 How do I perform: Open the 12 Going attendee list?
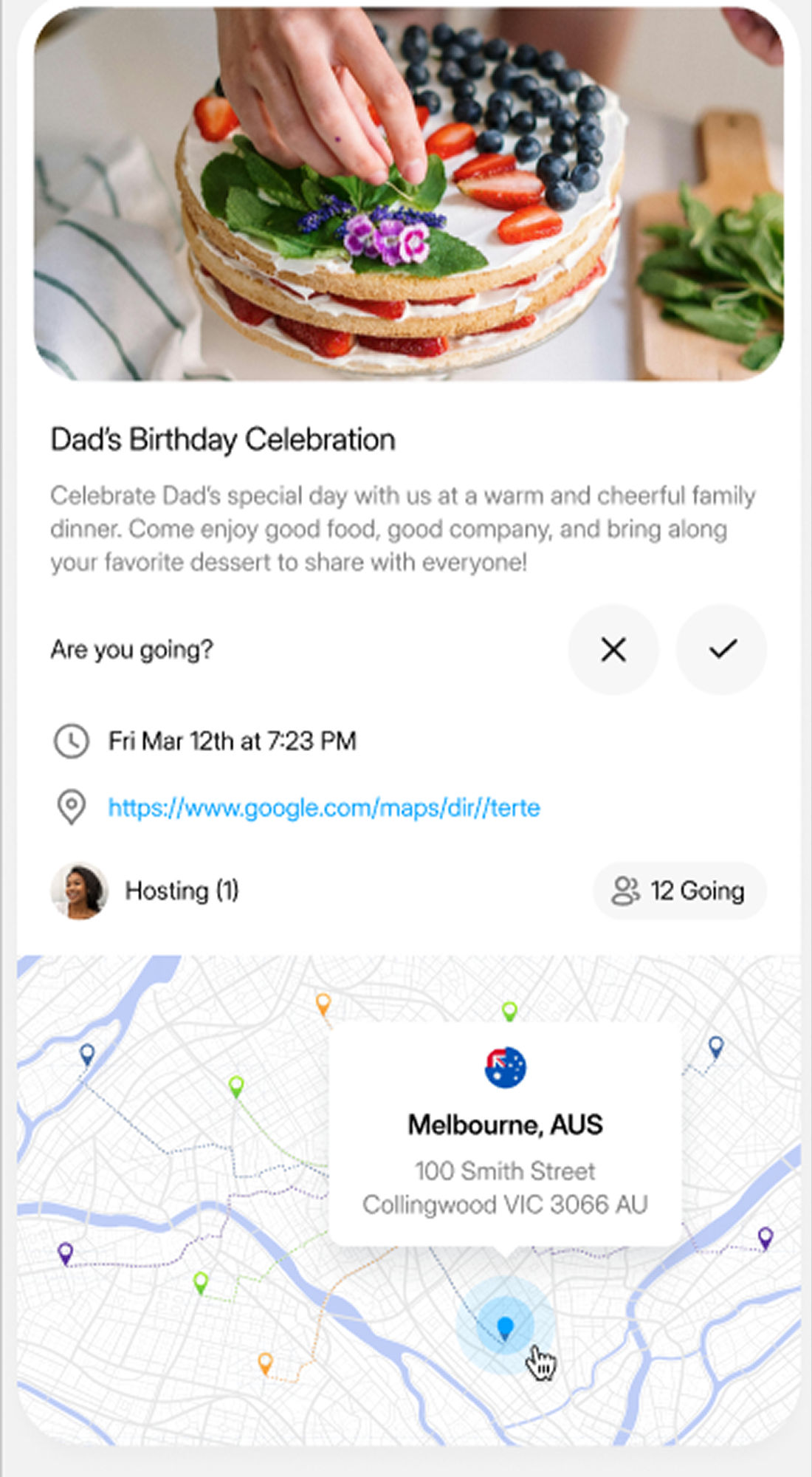[x=681, y=891]
